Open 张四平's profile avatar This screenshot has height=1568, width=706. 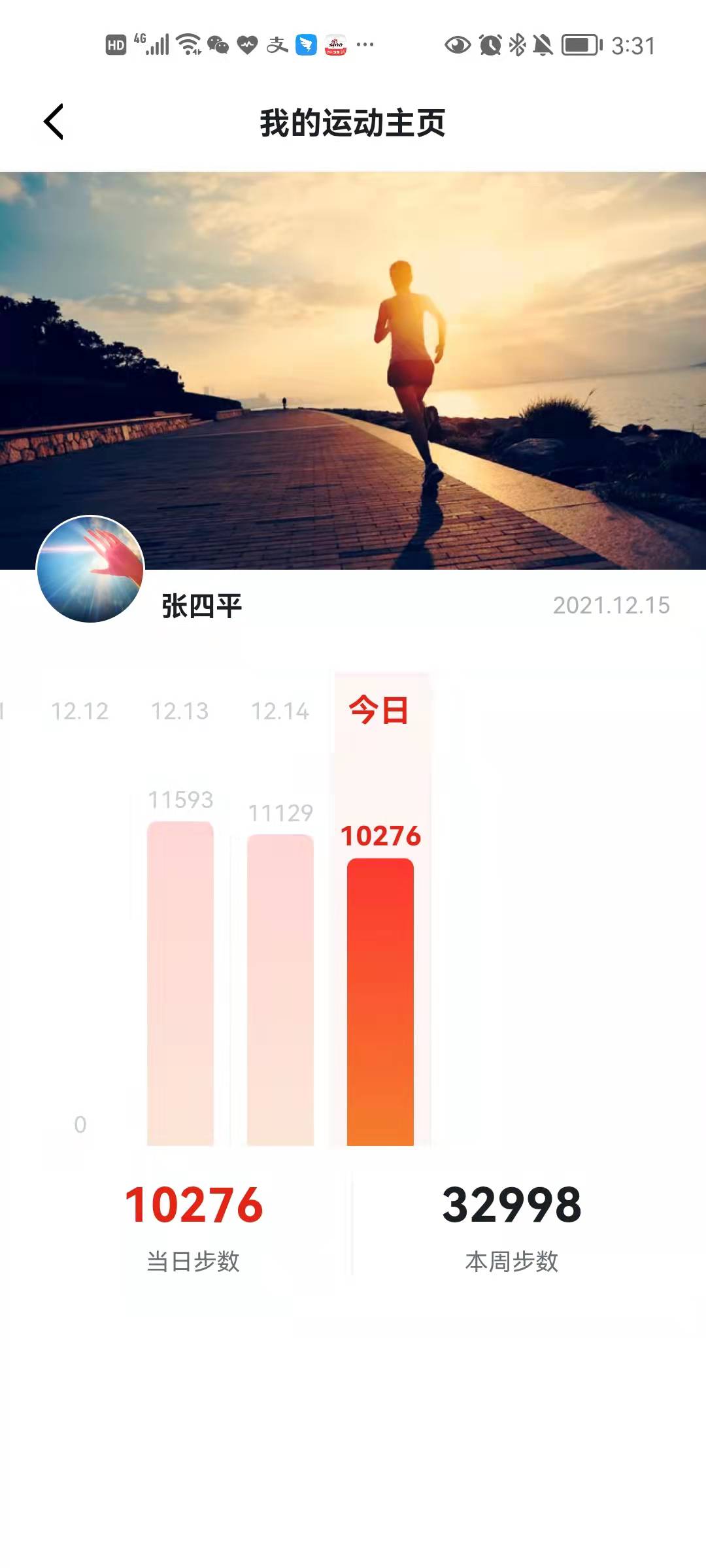coord(90,569)
